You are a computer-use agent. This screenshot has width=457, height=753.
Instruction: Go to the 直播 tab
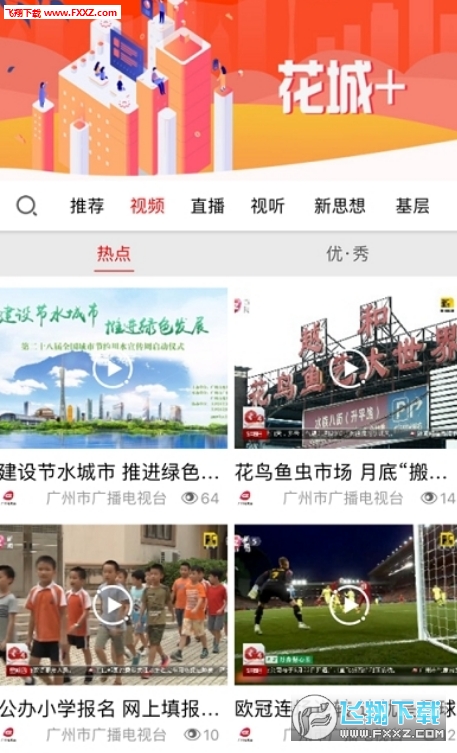point(207,206)
